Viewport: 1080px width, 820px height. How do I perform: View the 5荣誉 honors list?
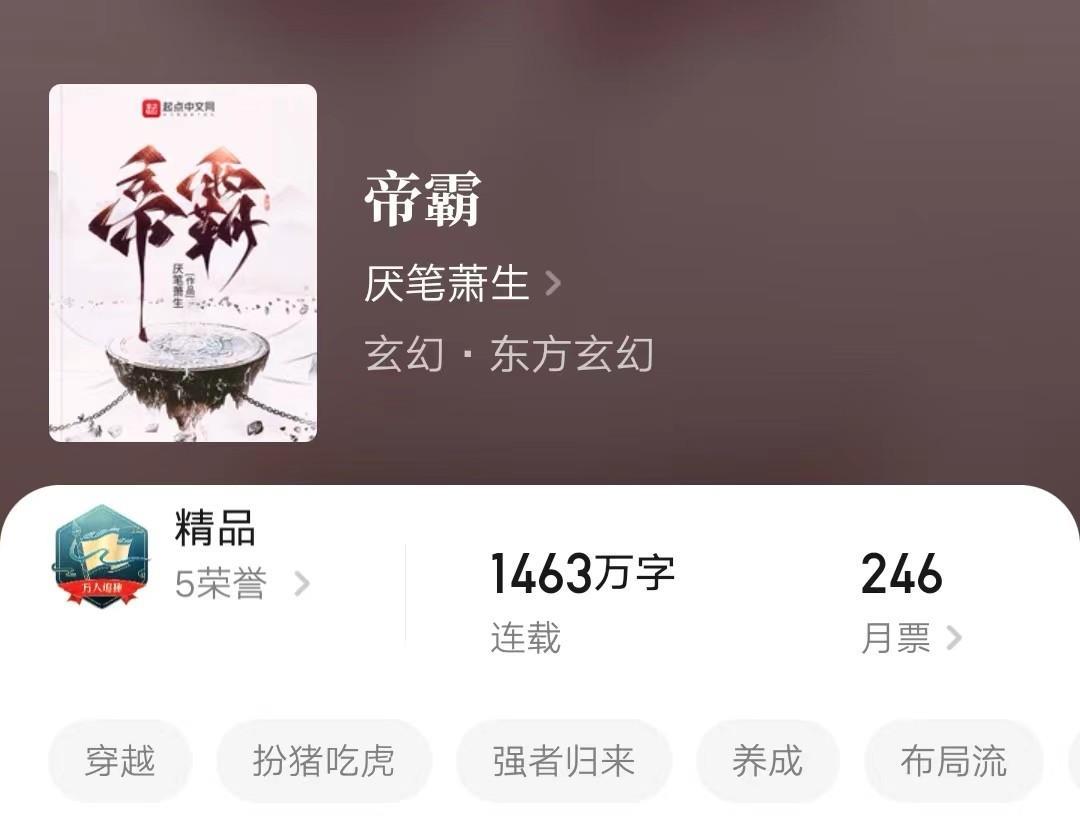[241, 584]
